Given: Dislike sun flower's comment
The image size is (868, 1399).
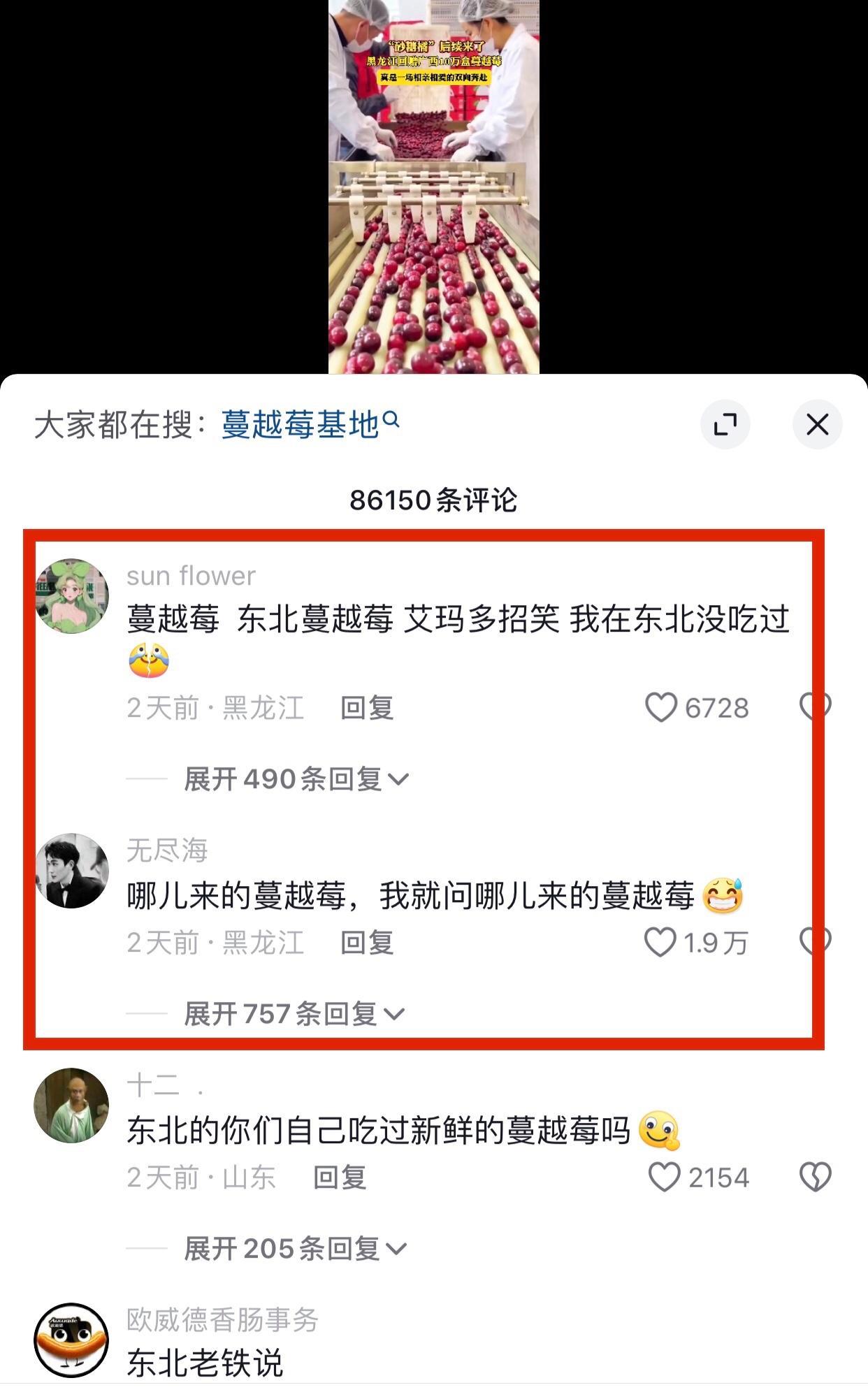Looking at the screenshot, I should tap(814, 707).
